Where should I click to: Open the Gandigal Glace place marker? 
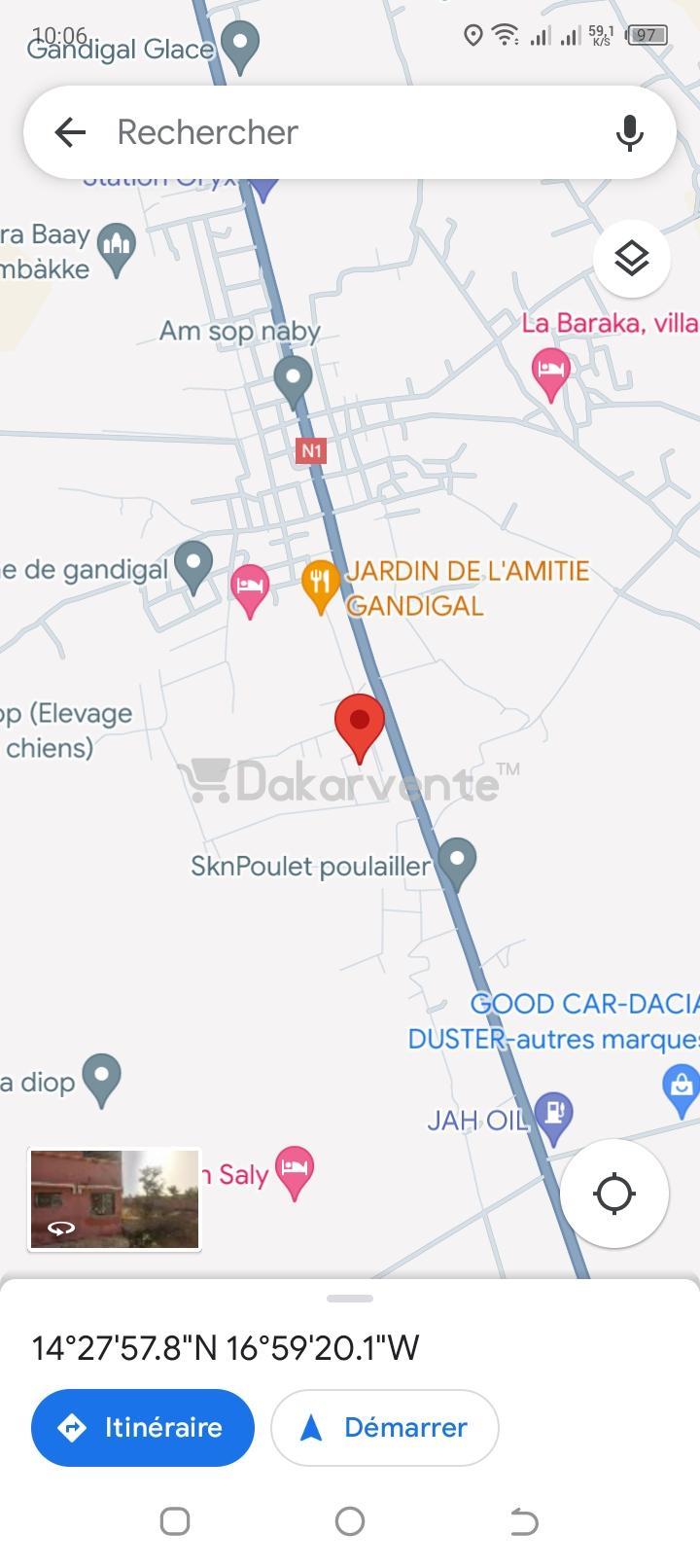[239, 47]
